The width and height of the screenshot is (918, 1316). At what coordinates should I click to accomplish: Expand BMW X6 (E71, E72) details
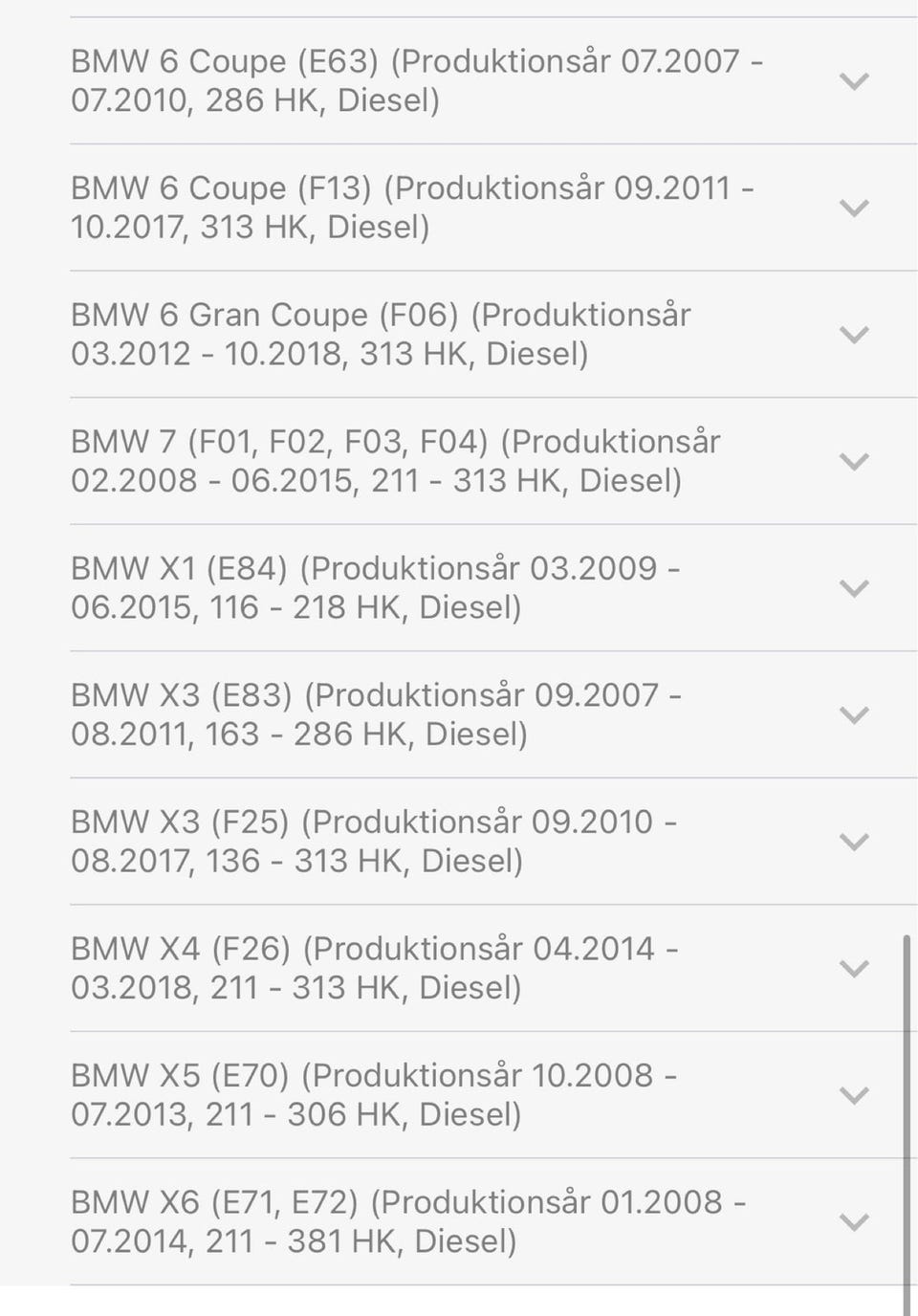pos(853,1221)
